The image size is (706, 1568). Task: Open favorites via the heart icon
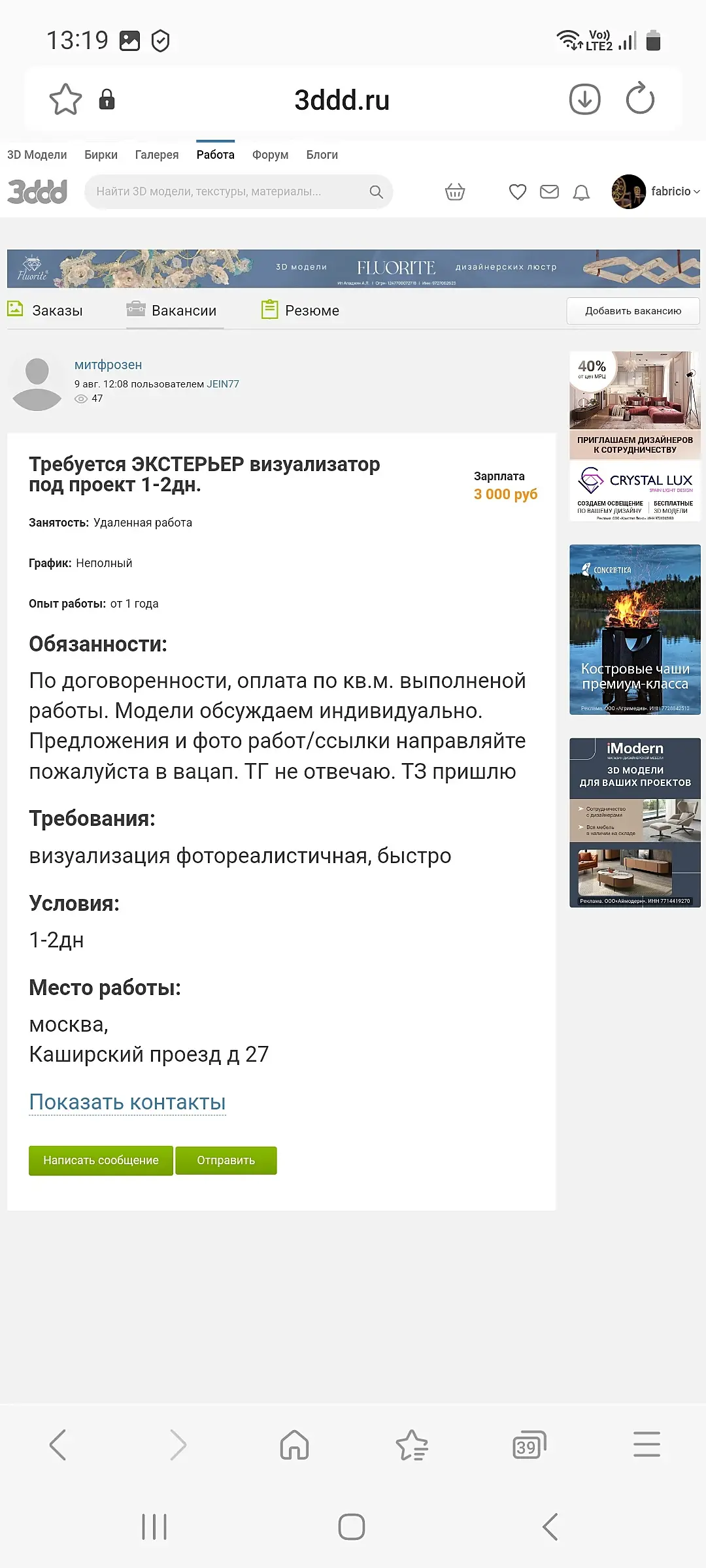517,192
